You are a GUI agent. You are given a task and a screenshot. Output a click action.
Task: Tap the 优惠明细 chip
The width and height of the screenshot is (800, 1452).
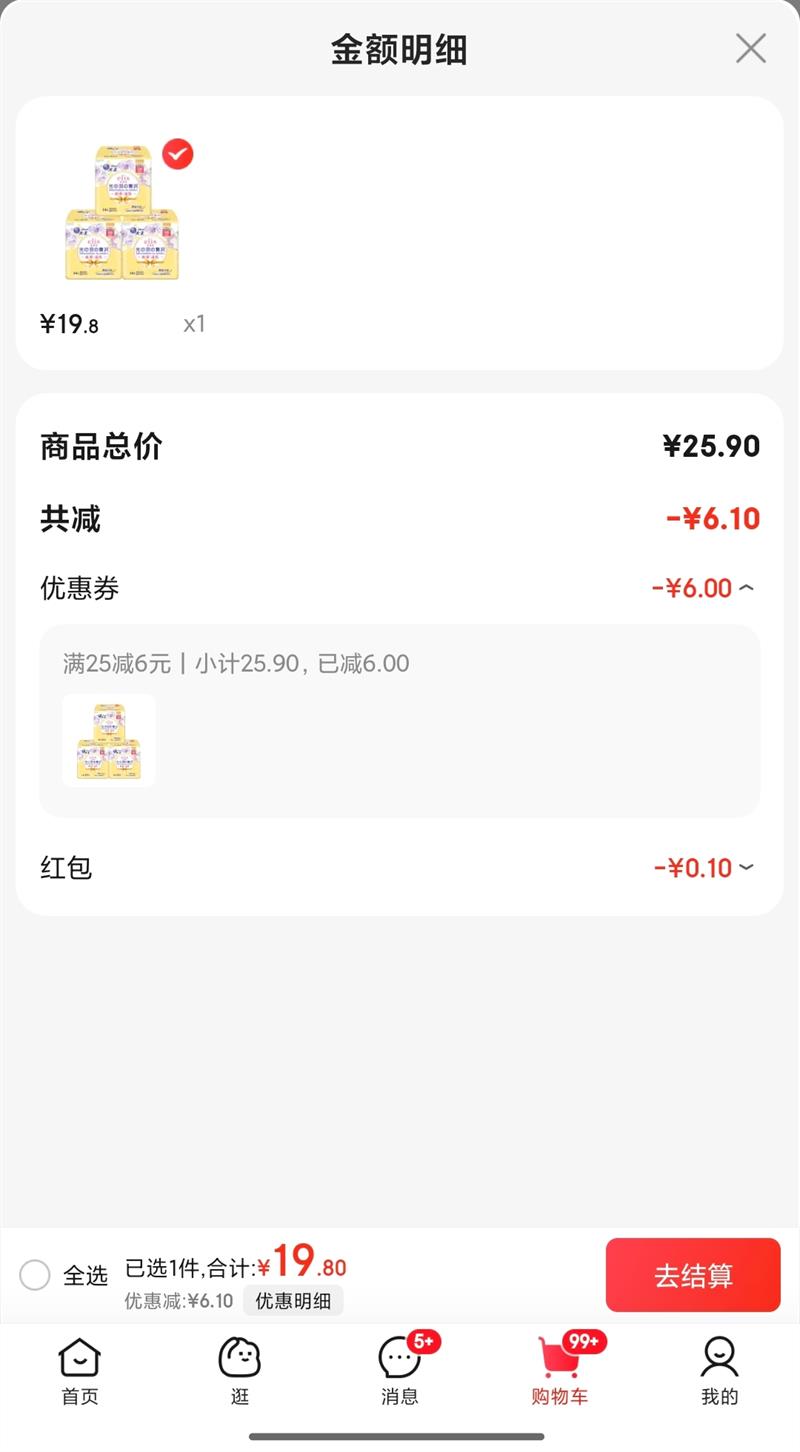293,1301
